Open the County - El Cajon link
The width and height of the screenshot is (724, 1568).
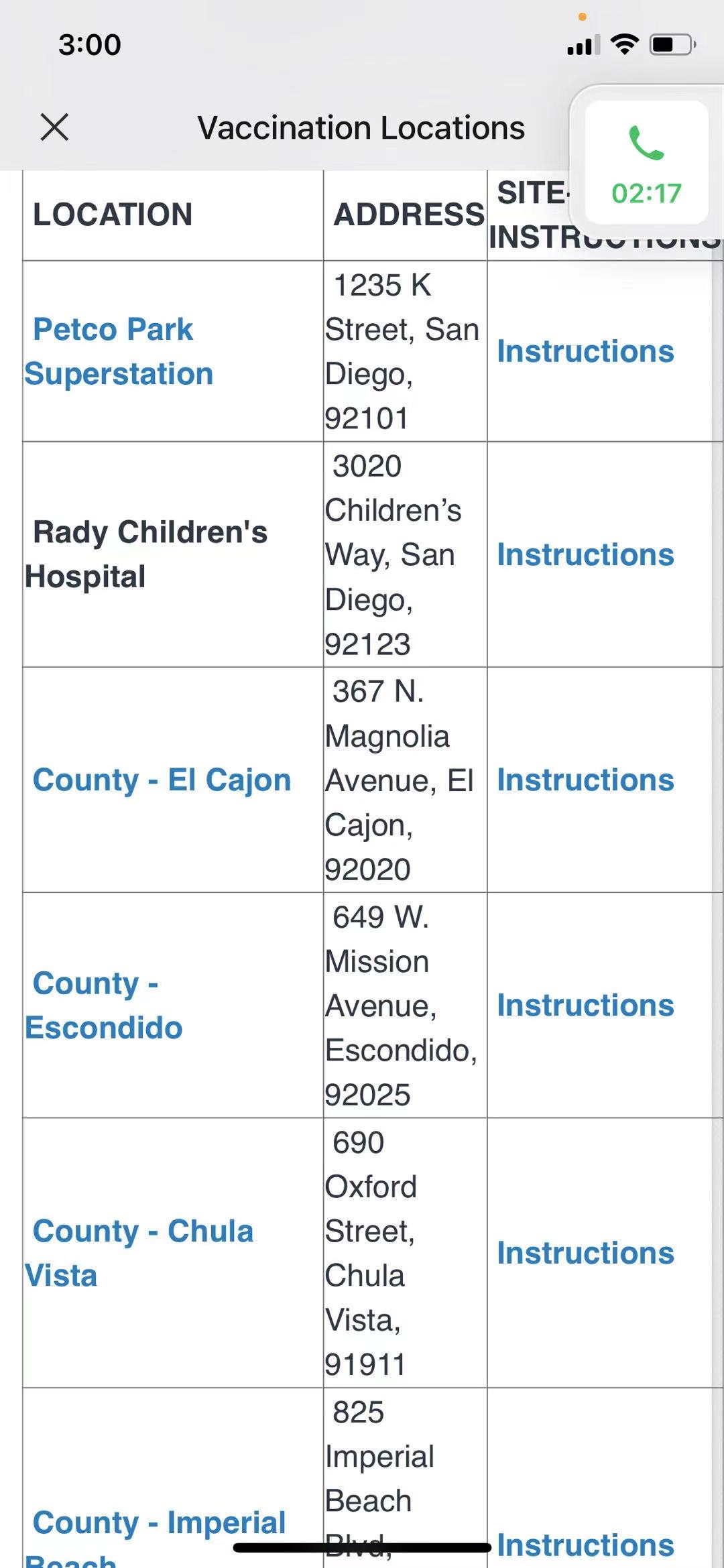(162, 780)
